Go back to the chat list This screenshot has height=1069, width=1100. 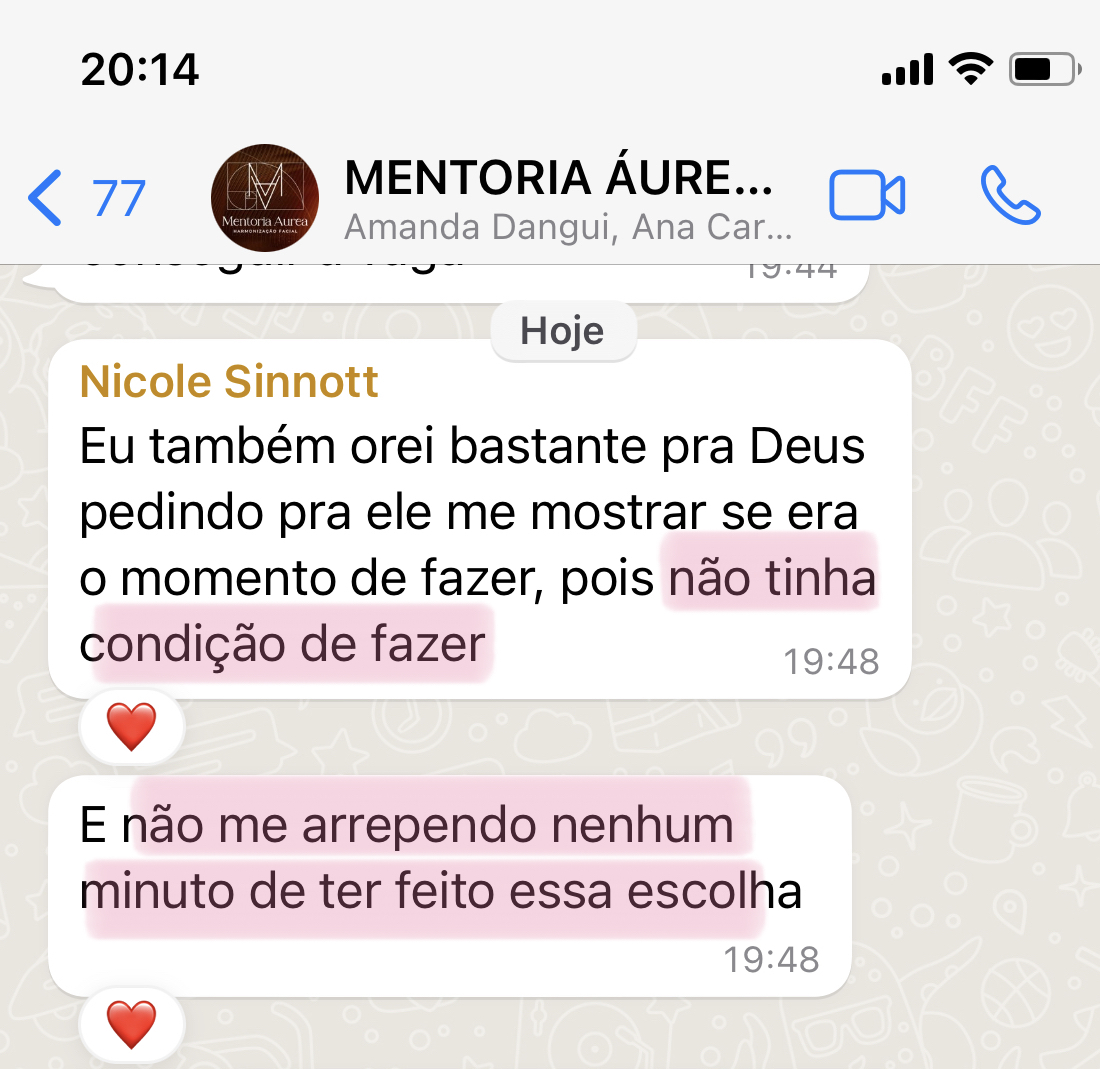[85, 197]
